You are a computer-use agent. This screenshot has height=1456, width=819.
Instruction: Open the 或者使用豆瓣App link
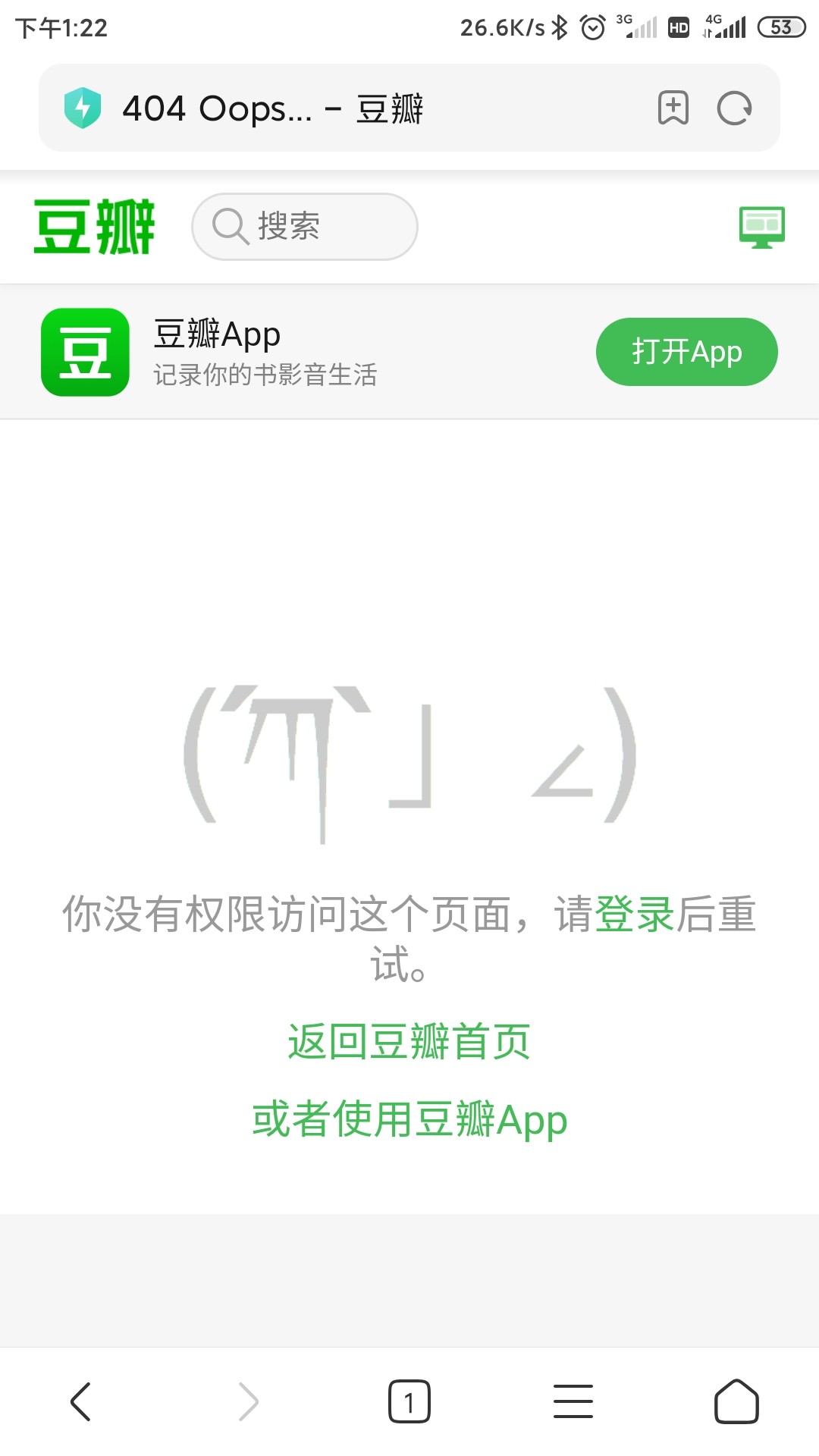tap(409, 1119)
